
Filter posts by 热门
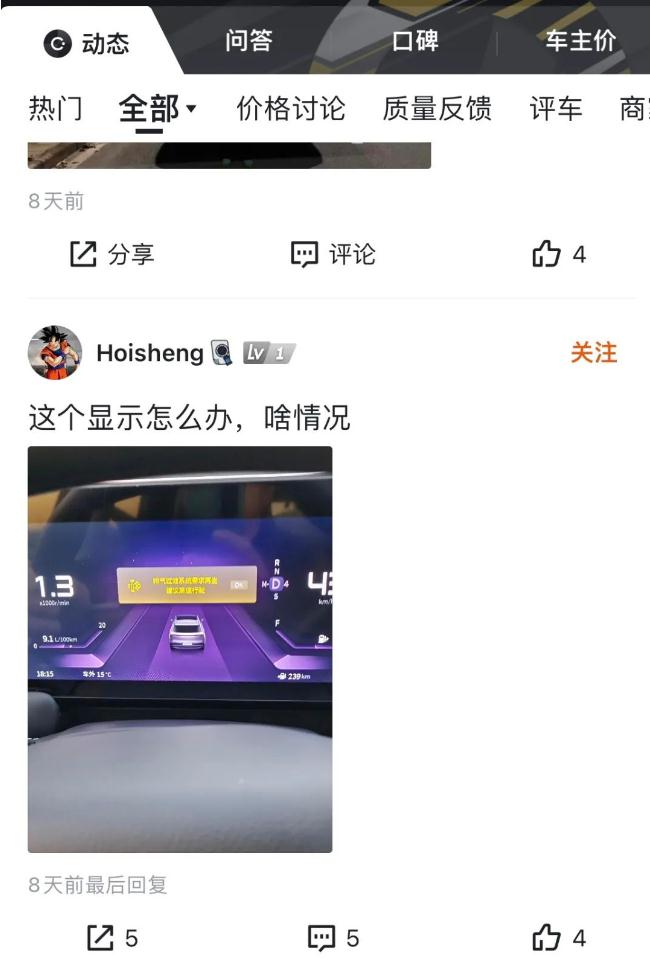56,108
